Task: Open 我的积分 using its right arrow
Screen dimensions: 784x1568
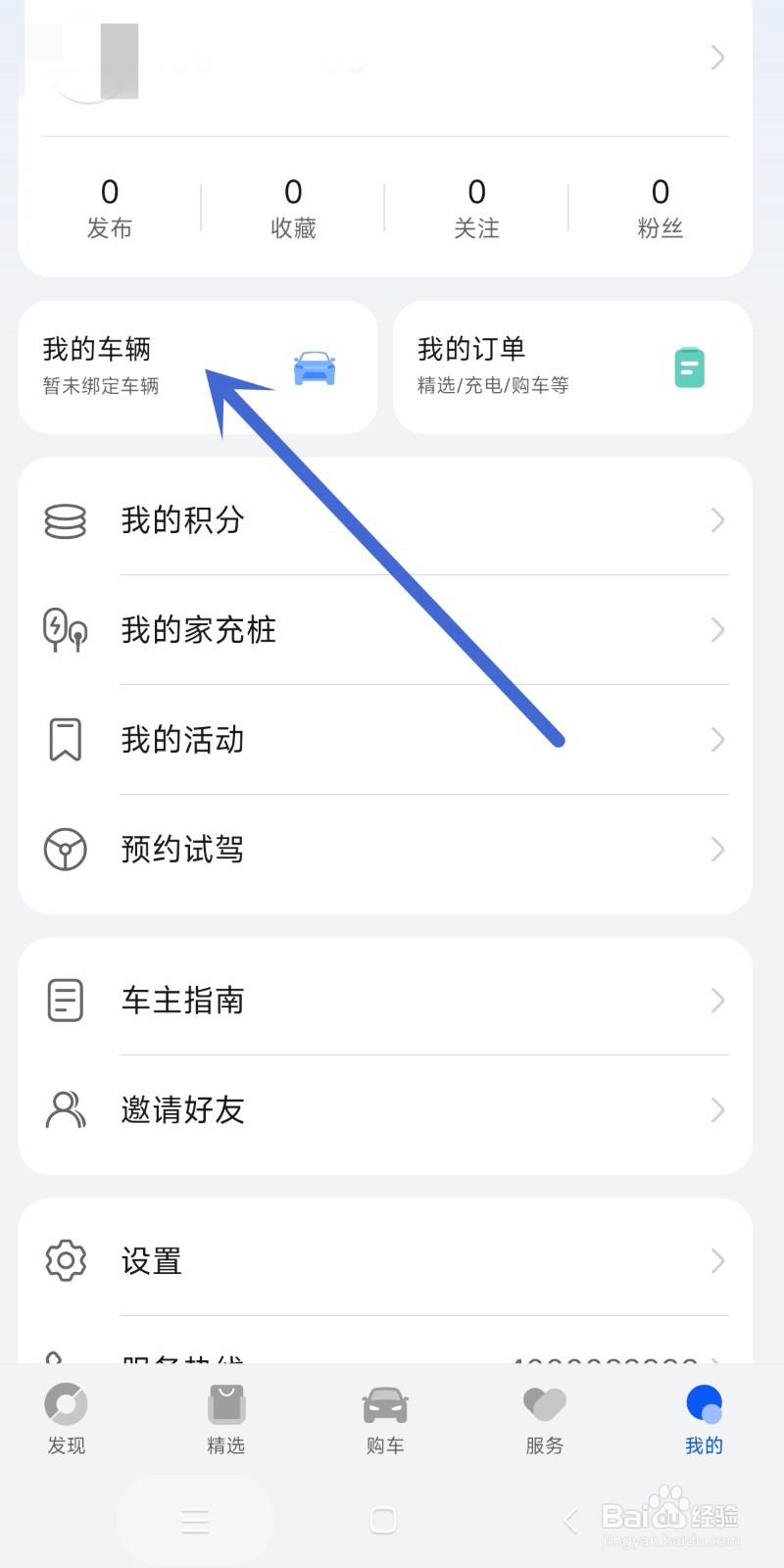Action: (x=716, y=521)
